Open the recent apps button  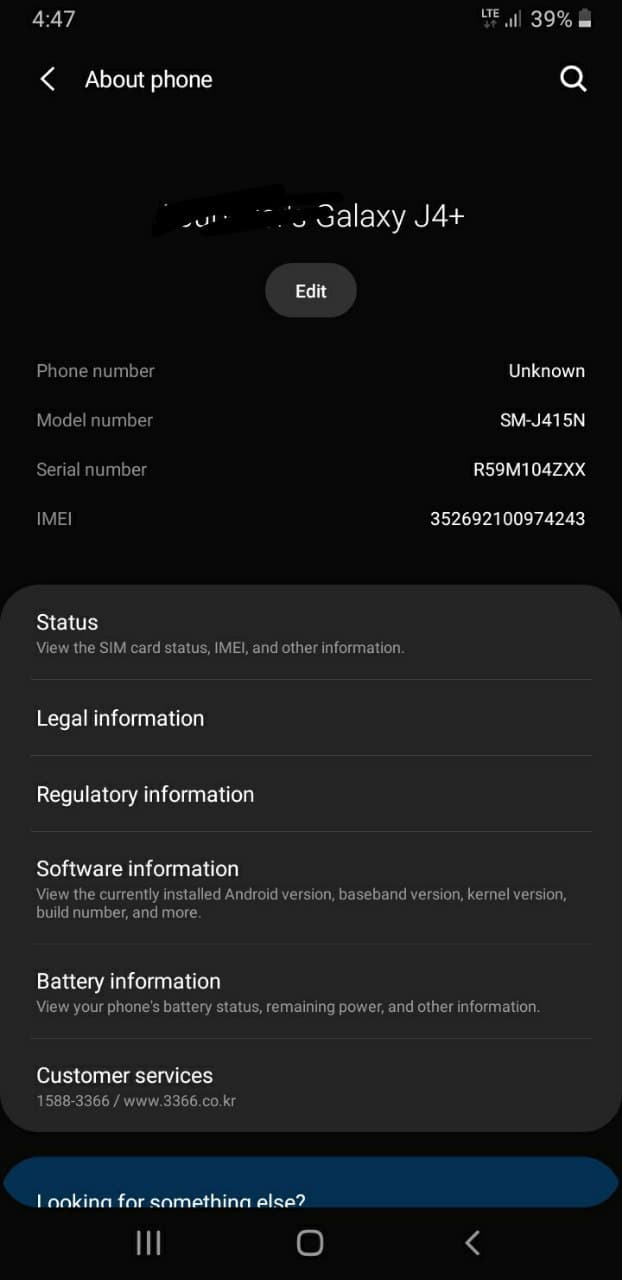pos(148,1243)
